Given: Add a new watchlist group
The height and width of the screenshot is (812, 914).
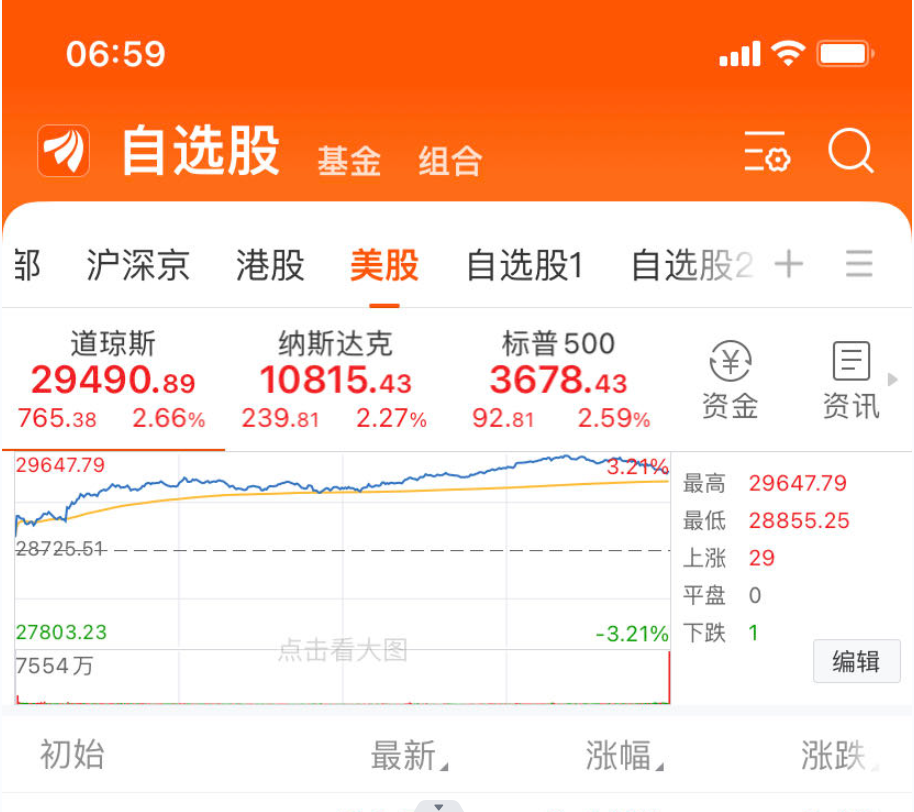Looking at the screenshot, I should click(x=789, y=264).
